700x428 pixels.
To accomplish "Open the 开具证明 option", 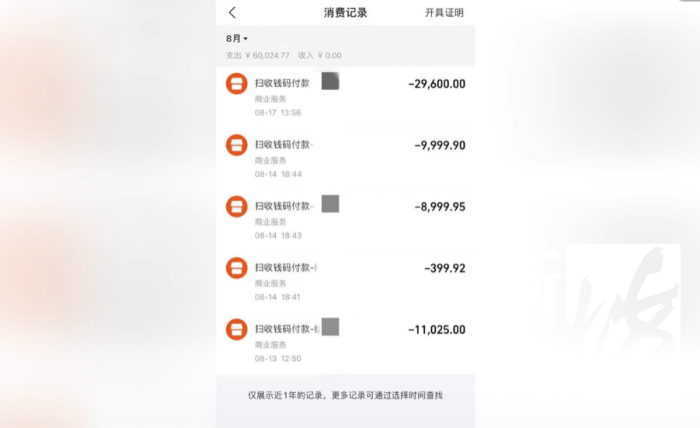I will [444, 13].
